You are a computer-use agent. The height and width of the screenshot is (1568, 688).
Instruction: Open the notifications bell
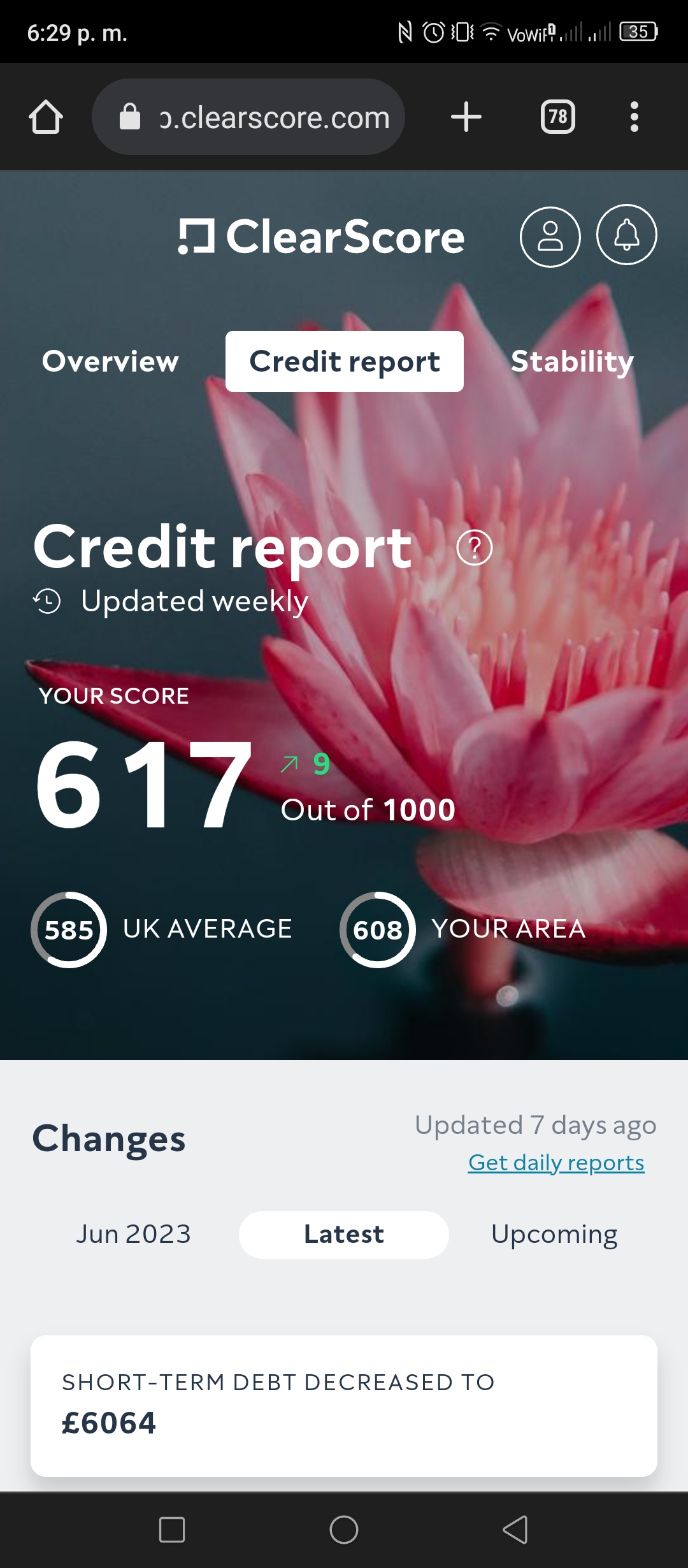[627, 235]
